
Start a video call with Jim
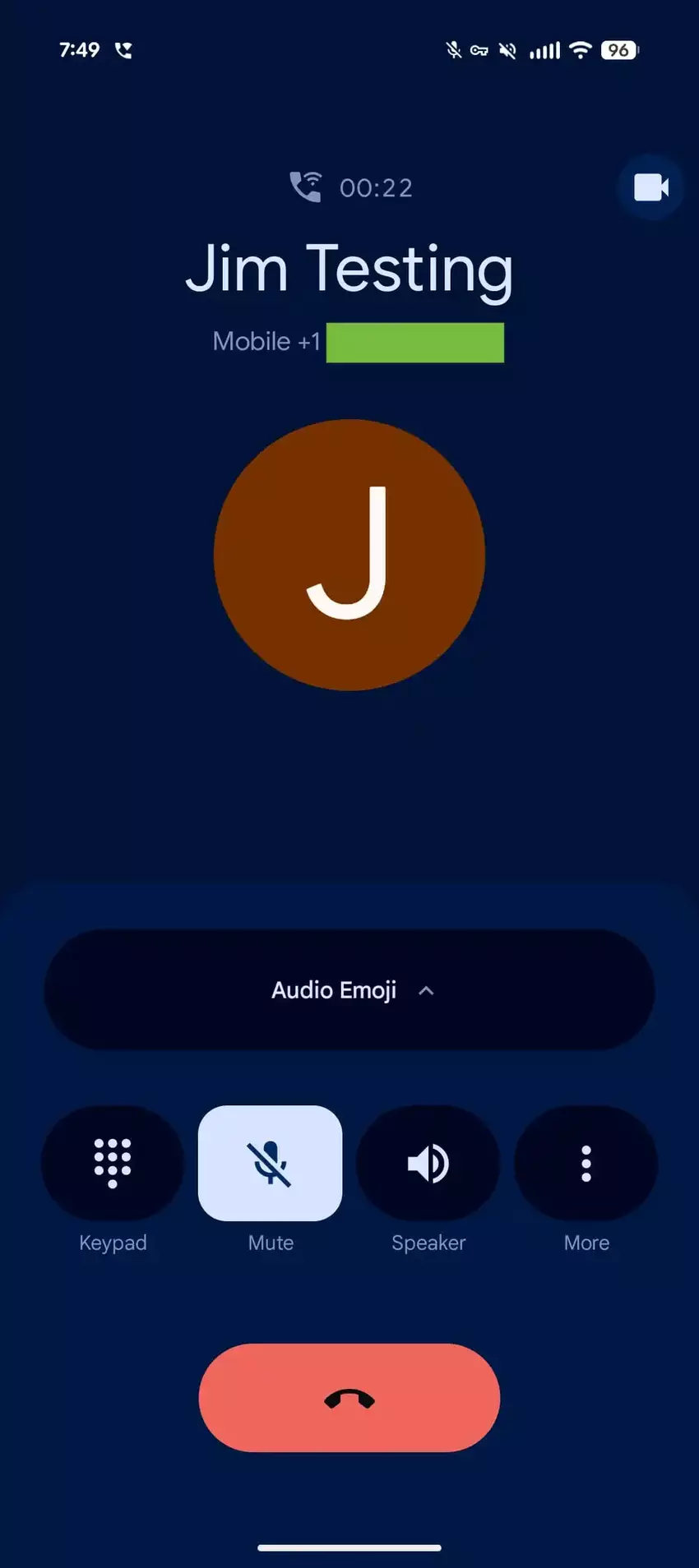(x=650, y=187)
